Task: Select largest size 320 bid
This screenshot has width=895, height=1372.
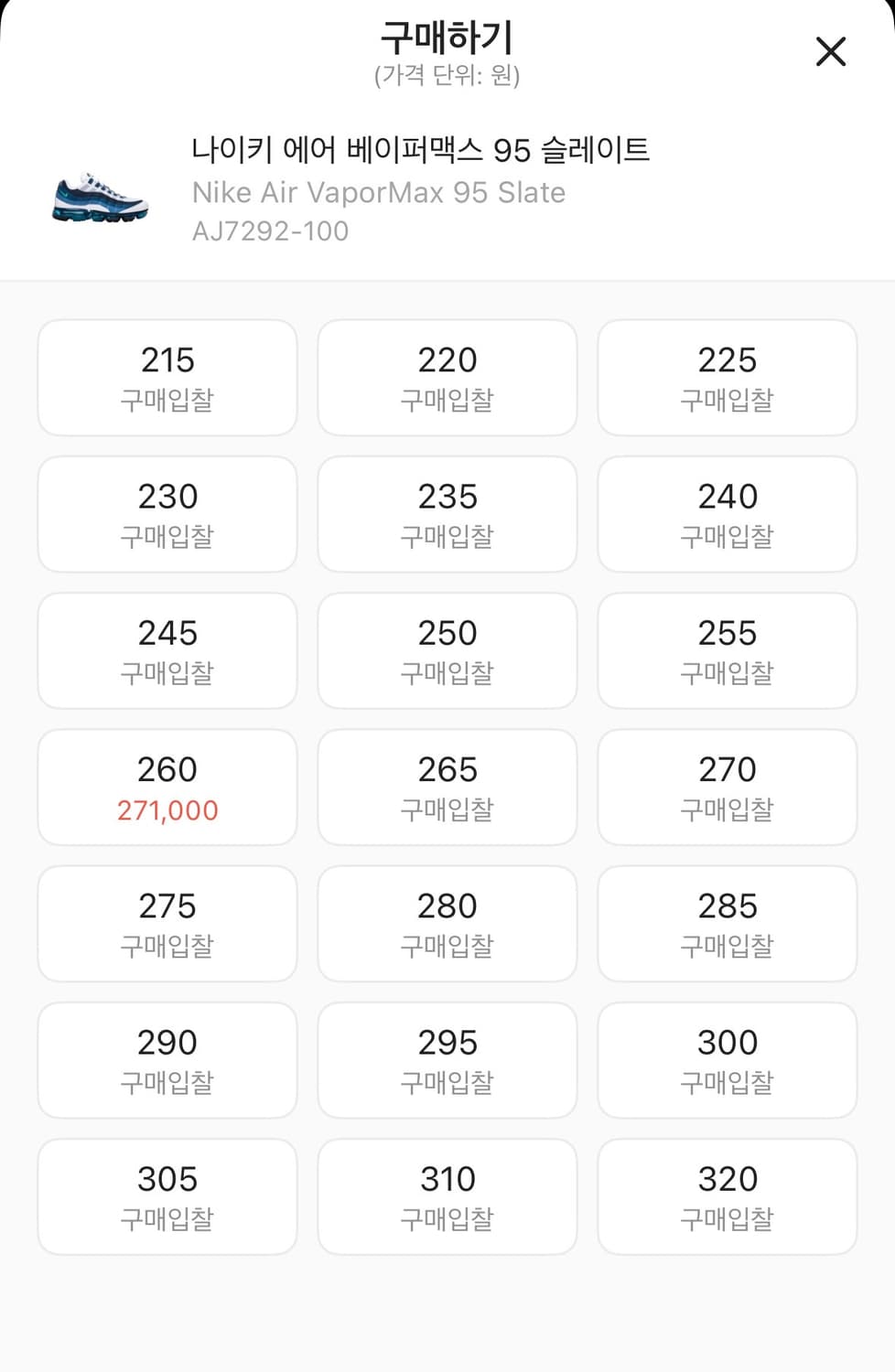Action: click(x=727, y=1196)
